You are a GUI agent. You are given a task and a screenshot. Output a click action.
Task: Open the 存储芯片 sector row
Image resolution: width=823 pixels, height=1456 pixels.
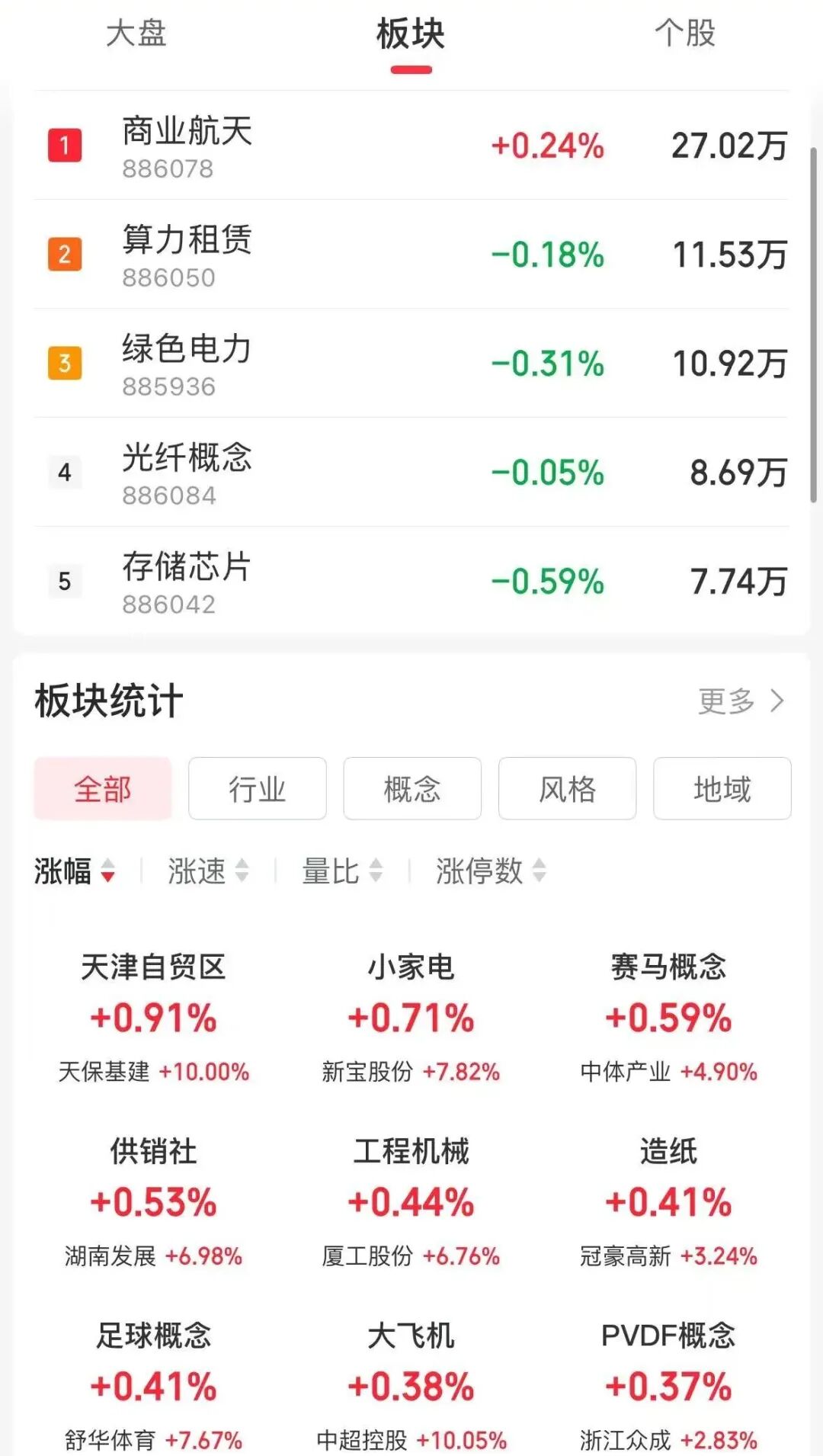411,582
